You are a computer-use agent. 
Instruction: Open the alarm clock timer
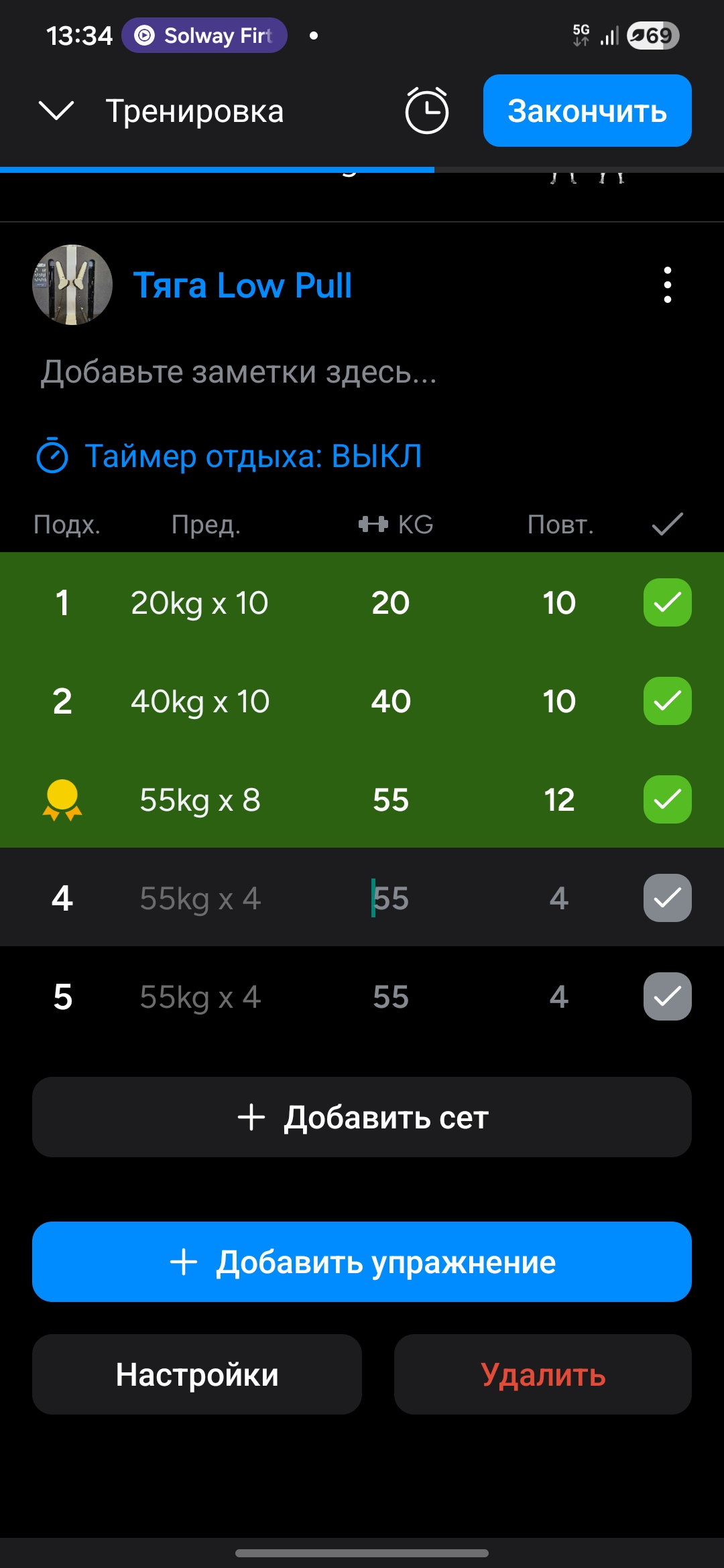coord(427,111)
